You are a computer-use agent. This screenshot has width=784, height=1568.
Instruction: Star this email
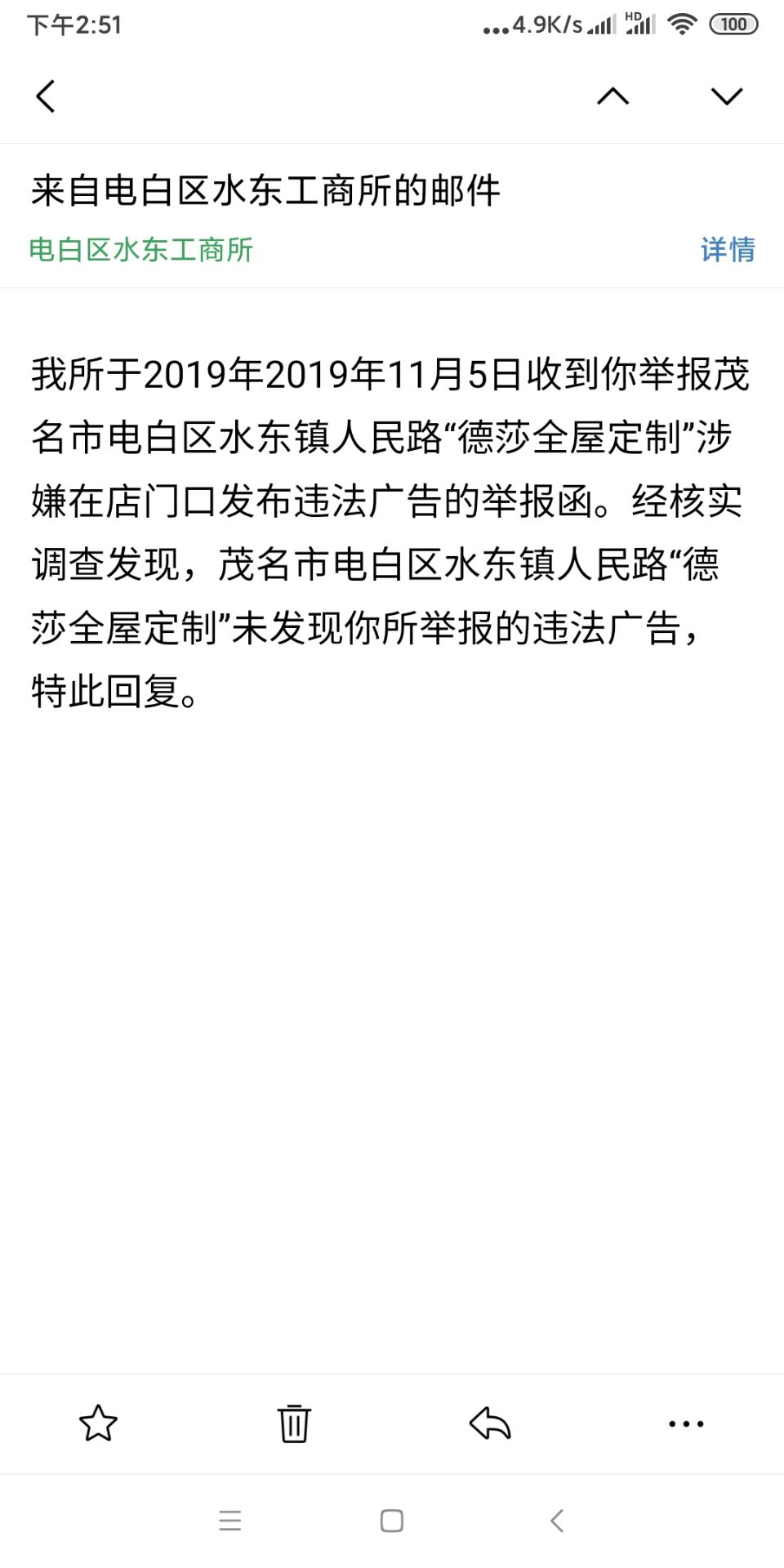coord(98,1423)
